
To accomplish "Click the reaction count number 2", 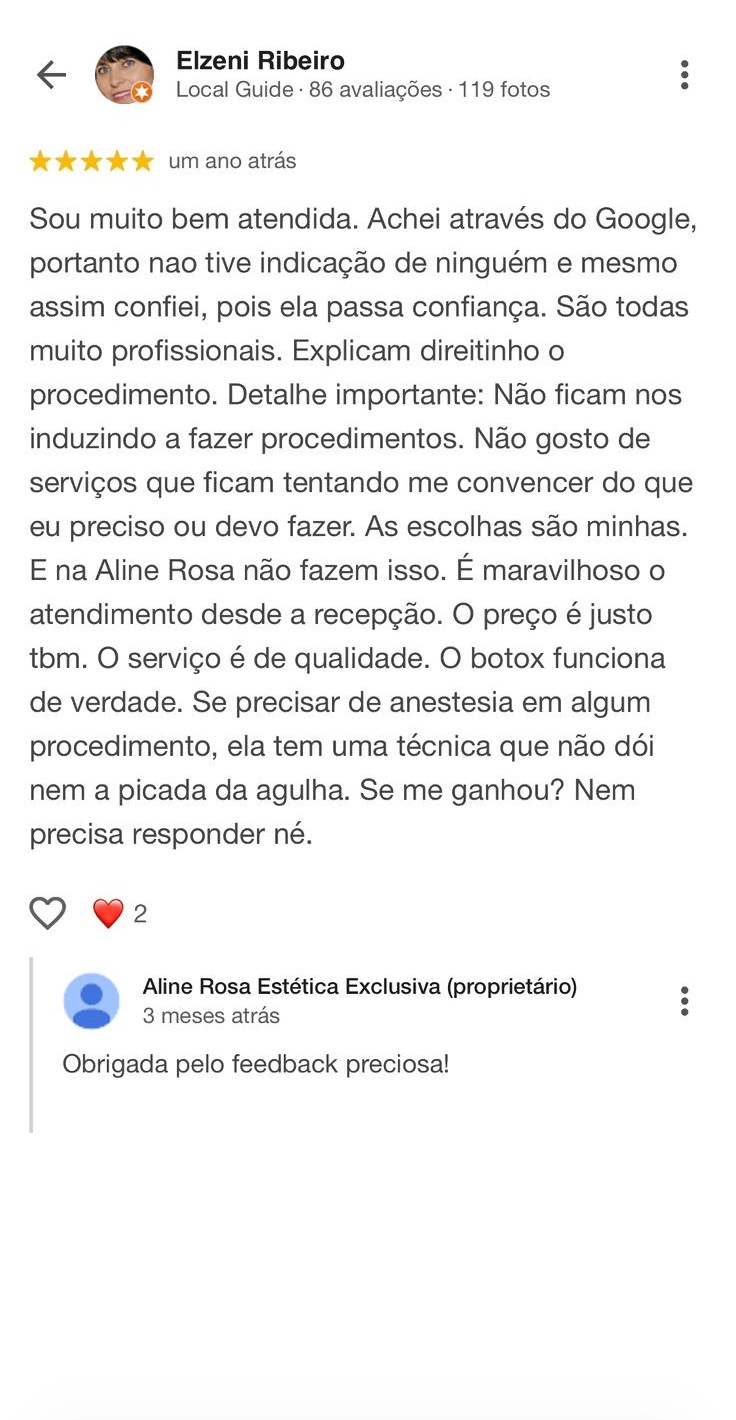I will pos(140,912).
